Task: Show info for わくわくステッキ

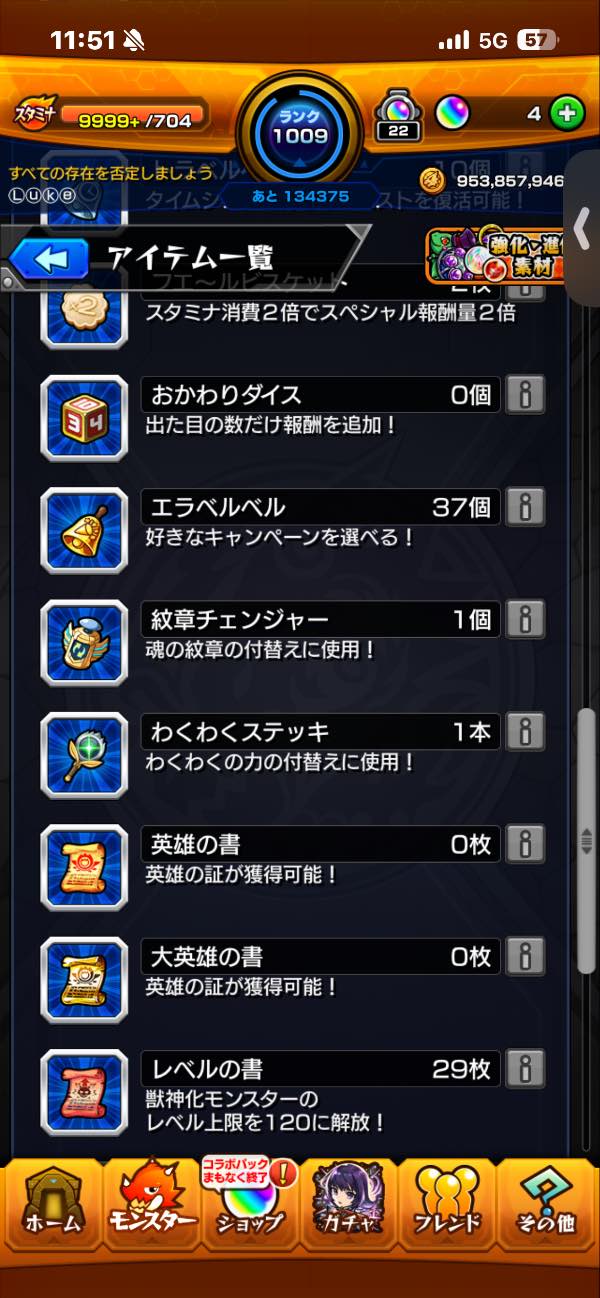Action: tap(524, 732)
